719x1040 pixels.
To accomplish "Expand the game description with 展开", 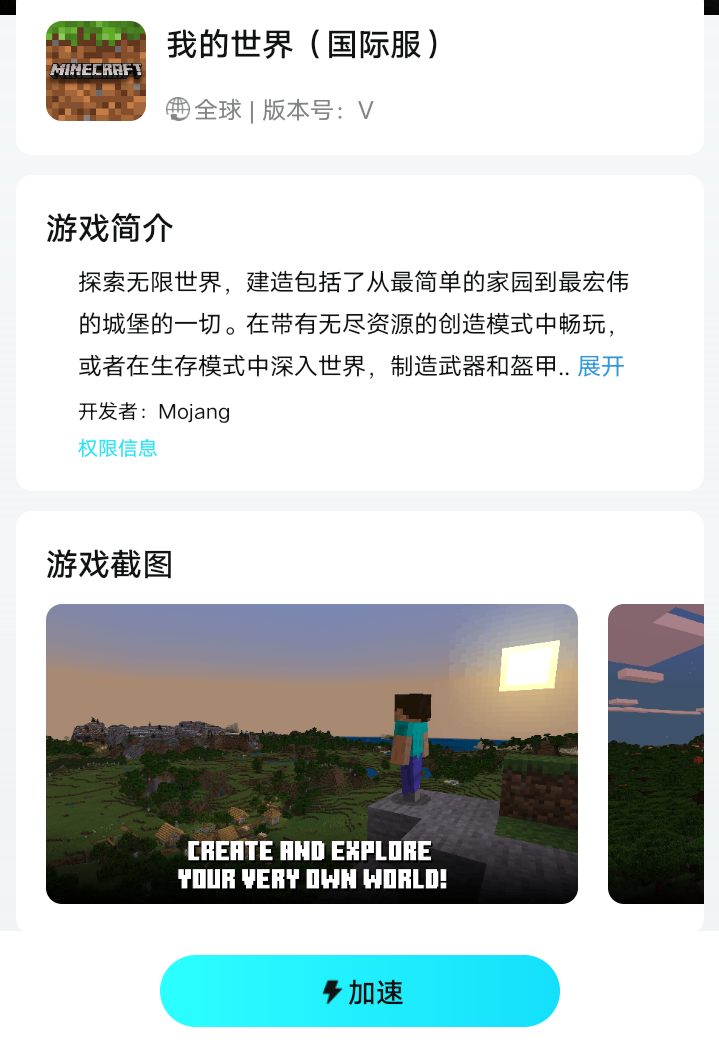I will click(x=600, y=366).
